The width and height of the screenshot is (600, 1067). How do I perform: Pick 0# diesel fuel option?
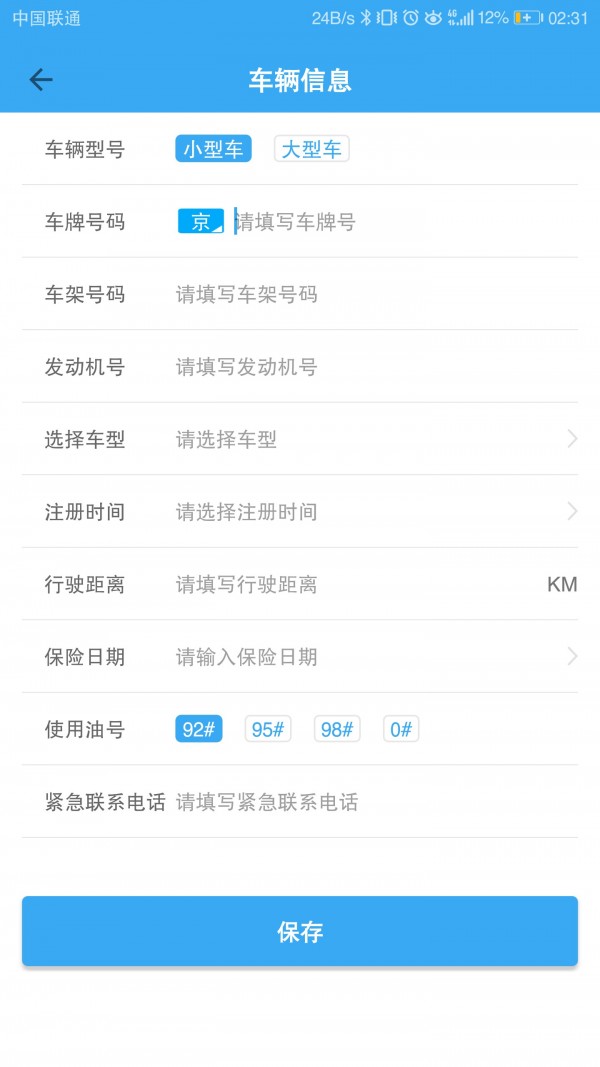point(401,729)
